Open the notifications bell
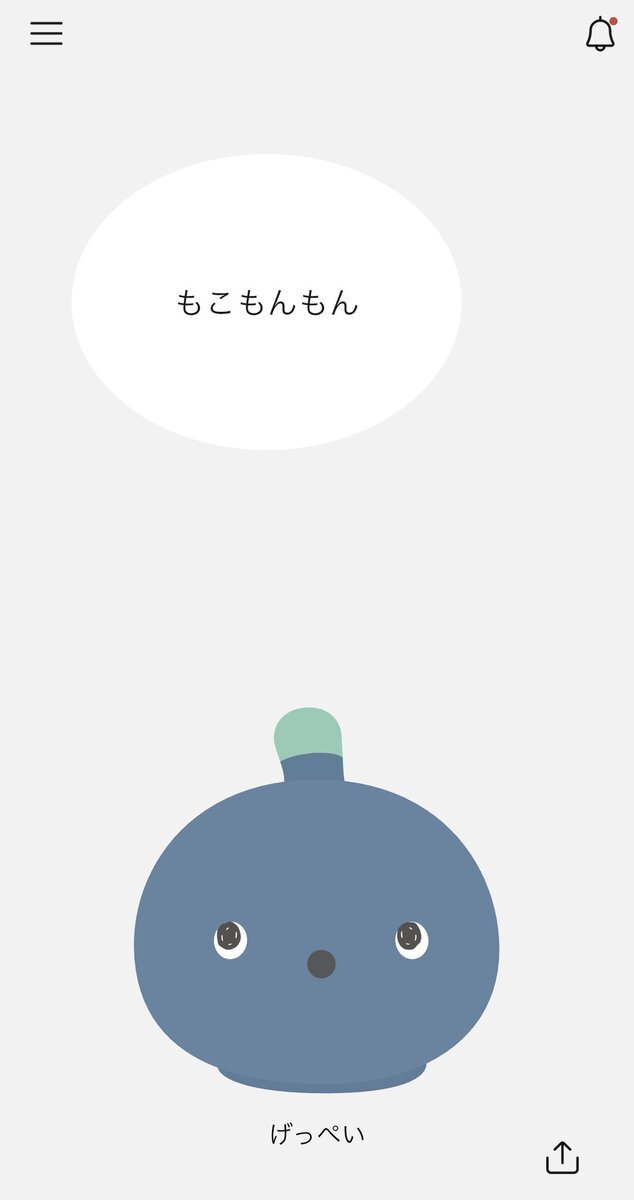Viewport: 634px width, 1200px height. click(600, 35)
